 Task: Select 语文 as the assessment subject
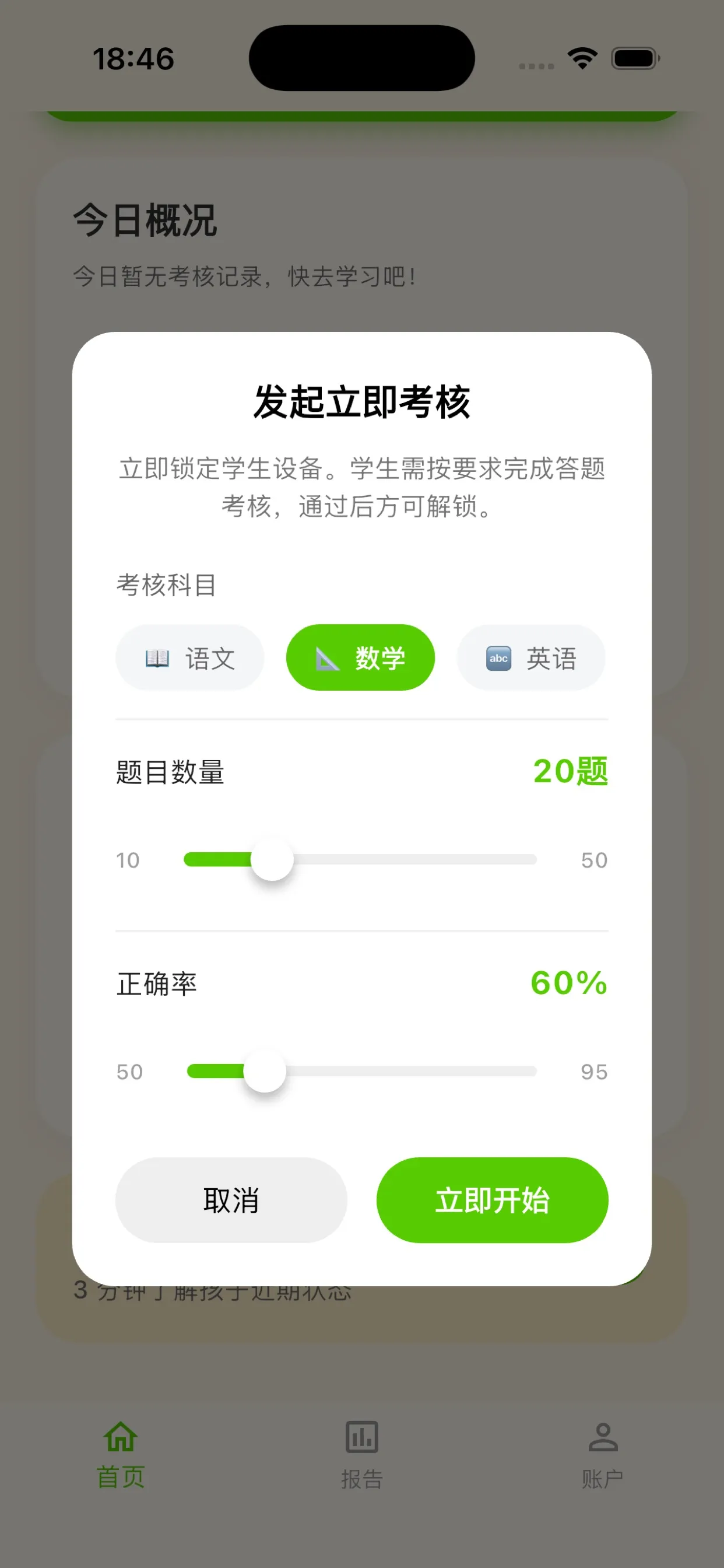(190, 657)
